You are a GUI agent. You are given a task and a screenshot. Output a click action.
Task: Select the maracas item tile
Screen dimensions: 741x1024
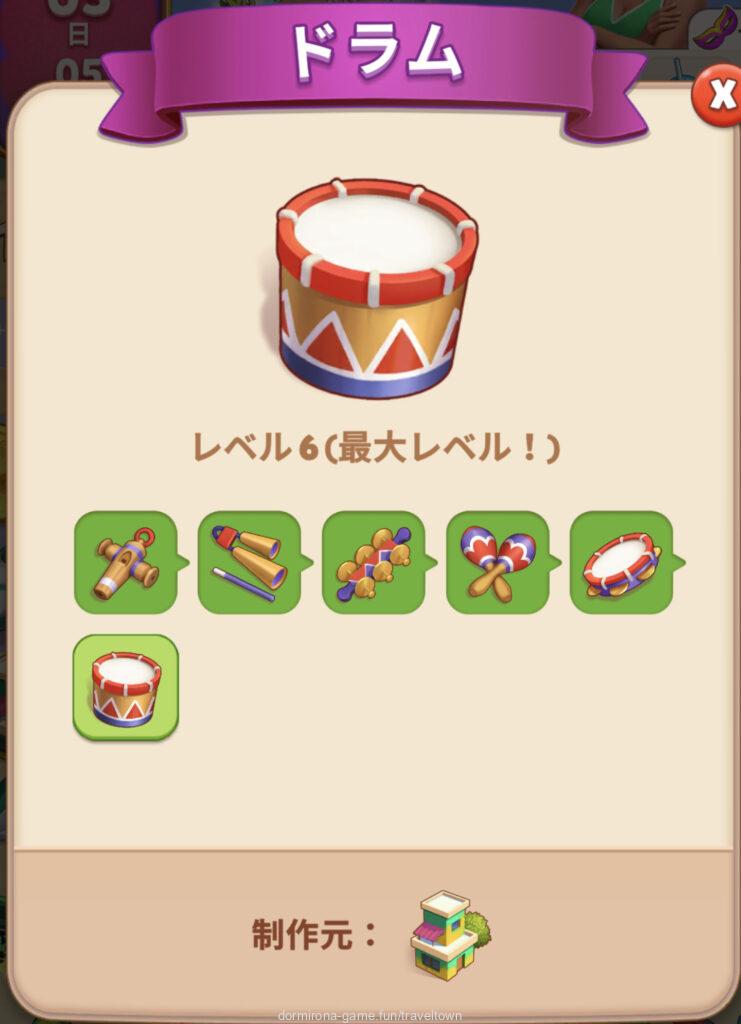(x=497, y=562)
